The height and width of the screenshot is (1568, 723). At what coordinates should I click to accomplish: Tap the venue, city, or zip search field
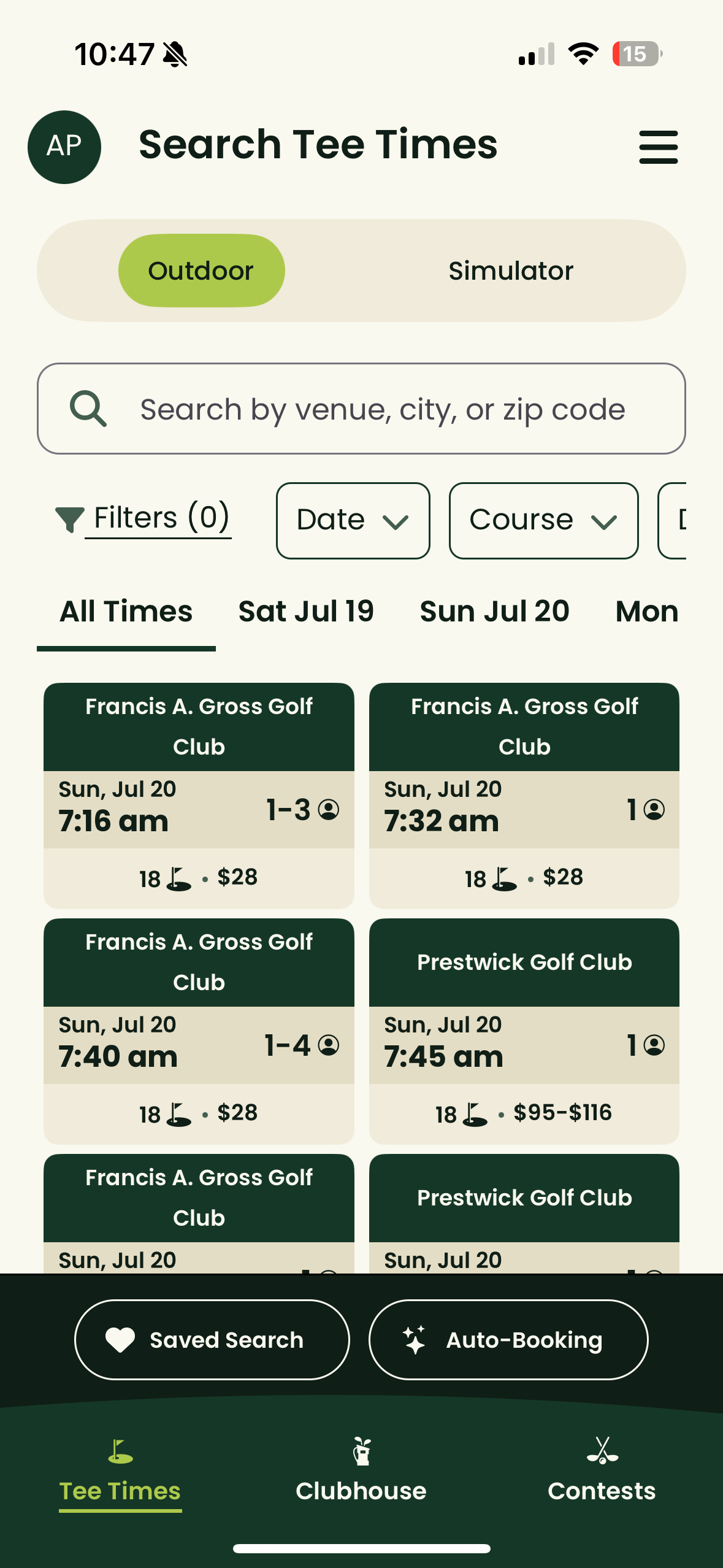point(361,409)
